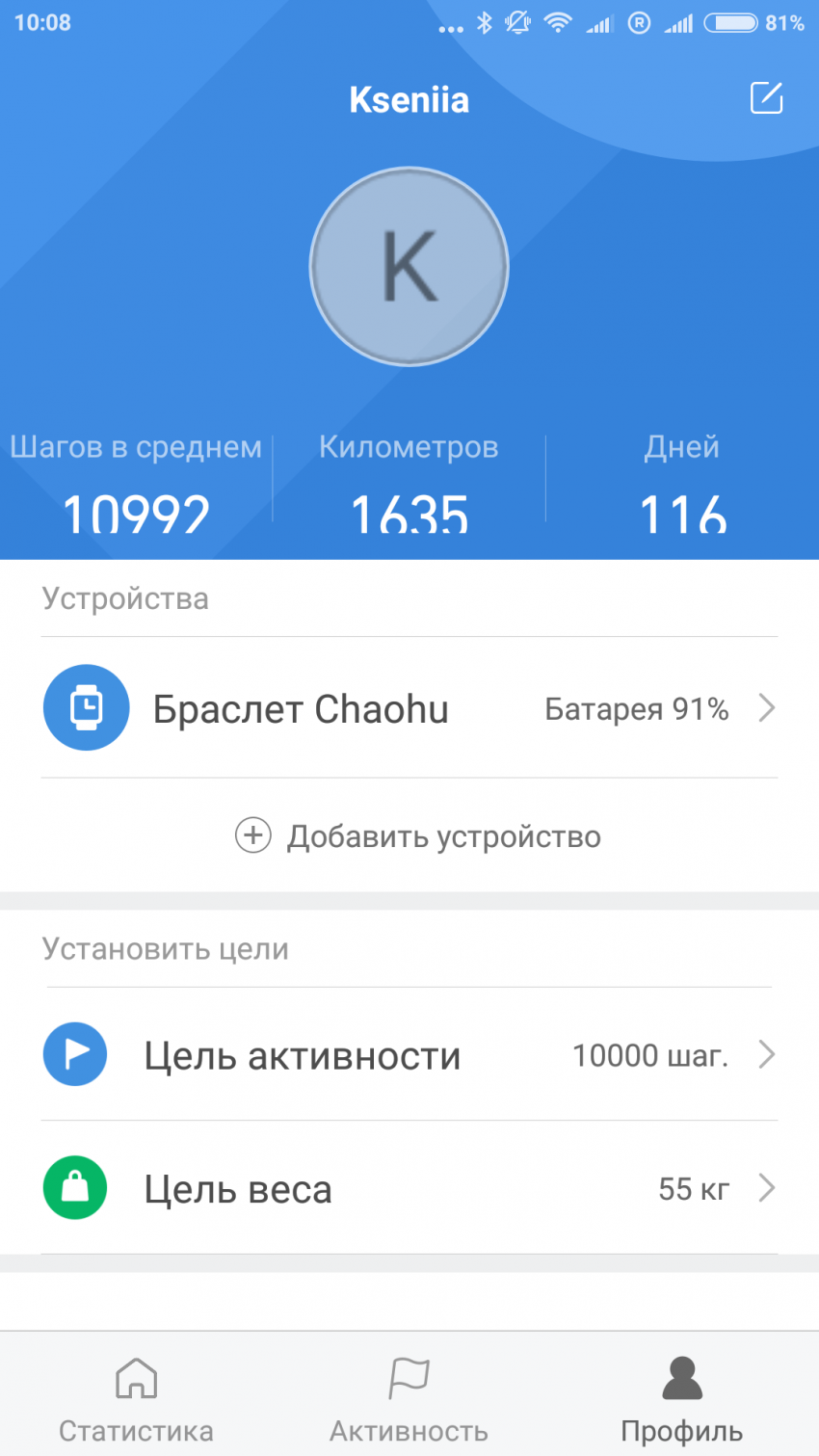
Task: Select the Профиль tab
Action: [x=681, y=1397]
